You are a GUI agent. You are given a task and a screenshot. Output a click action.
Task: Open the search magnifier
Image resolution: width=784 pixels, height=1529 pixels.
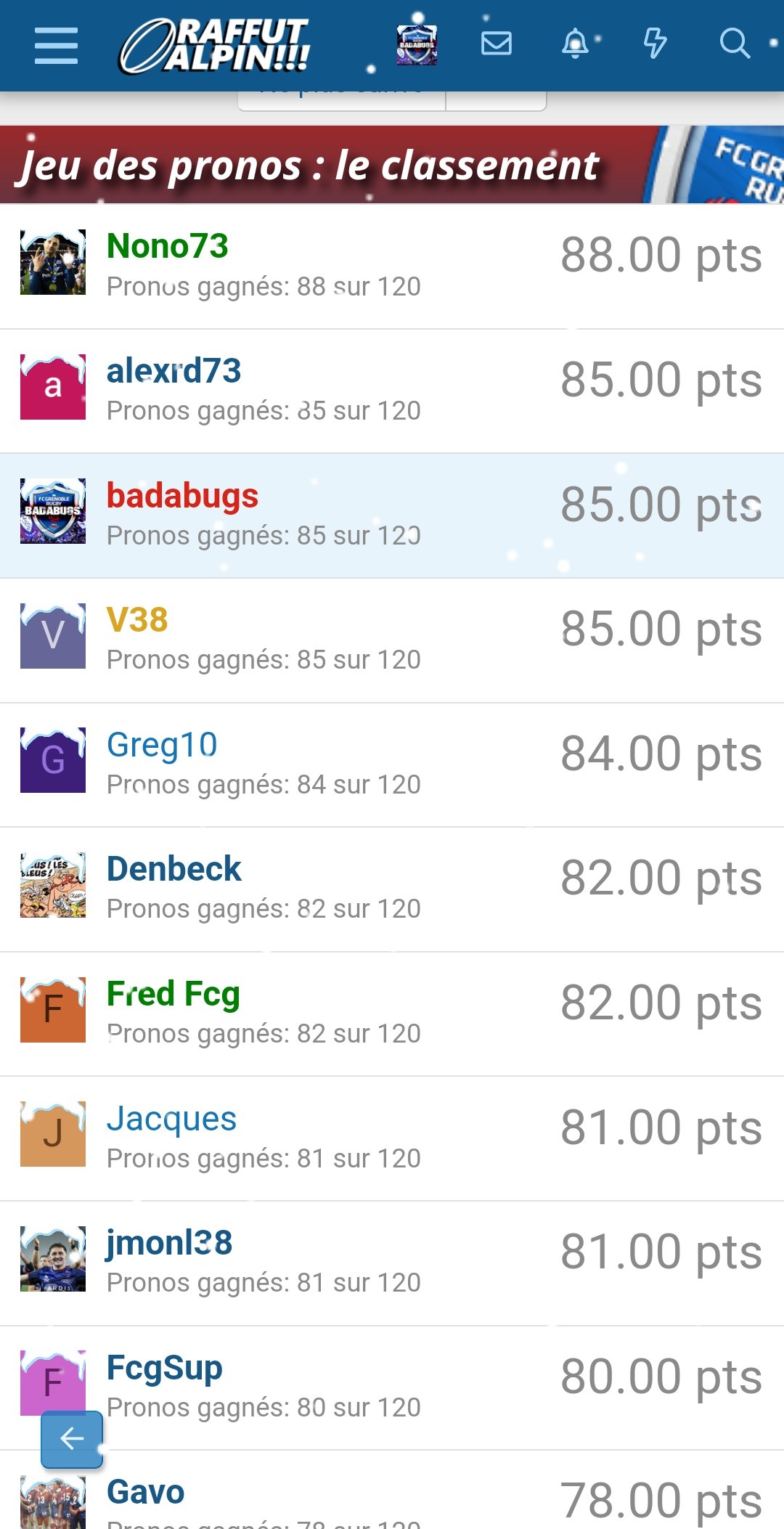point(735,44)
